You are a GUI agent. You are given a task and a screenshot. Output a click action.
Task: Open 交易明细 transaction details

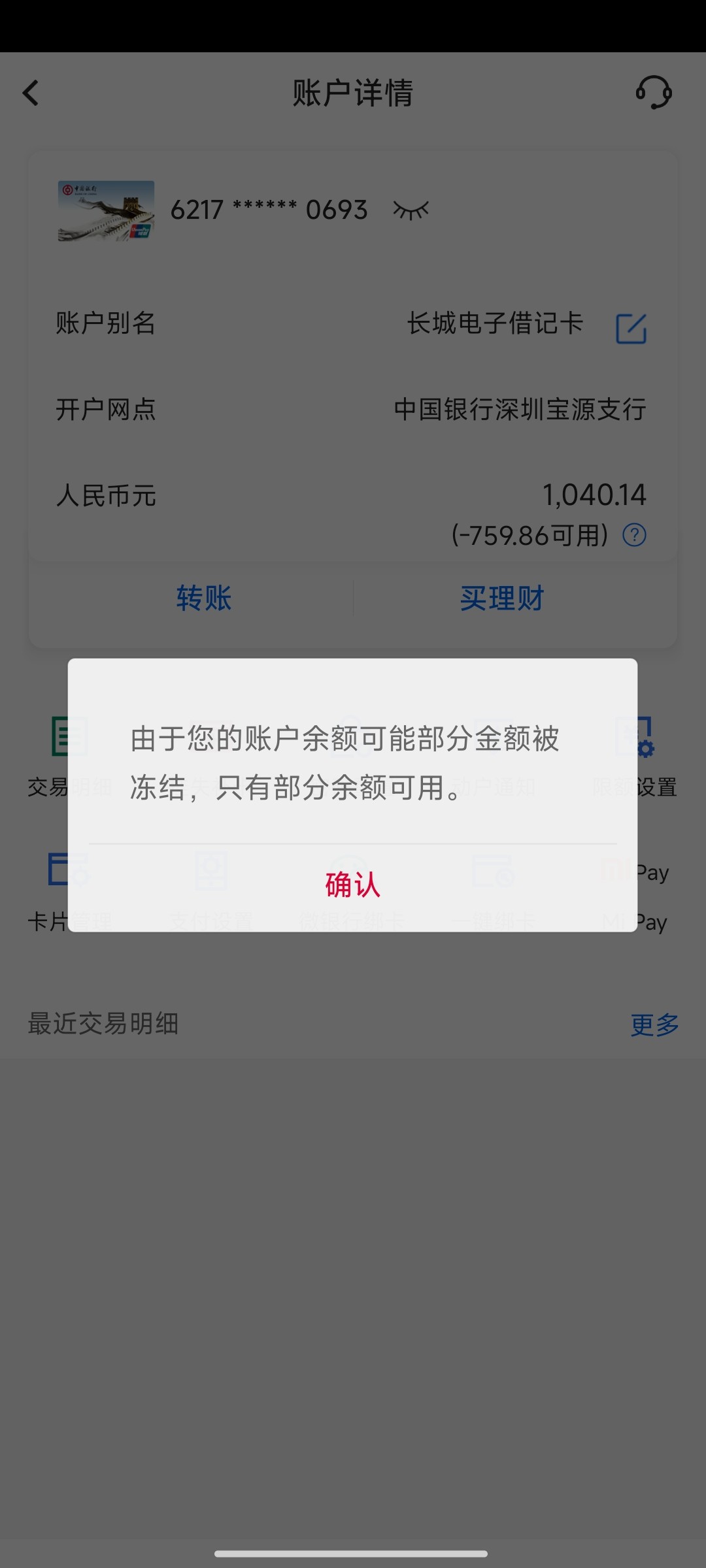tap(69, 757)
